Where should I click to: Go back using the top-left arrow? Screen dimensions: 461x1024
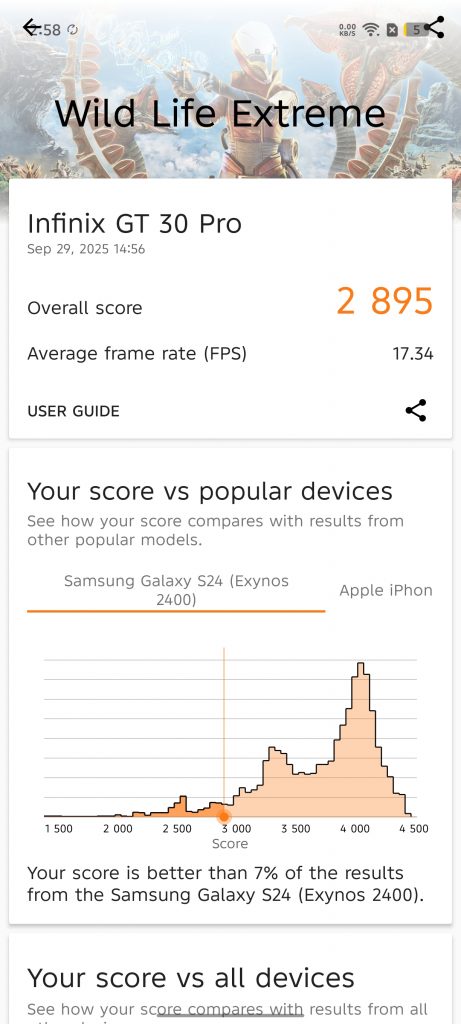(x=31, y=27)
